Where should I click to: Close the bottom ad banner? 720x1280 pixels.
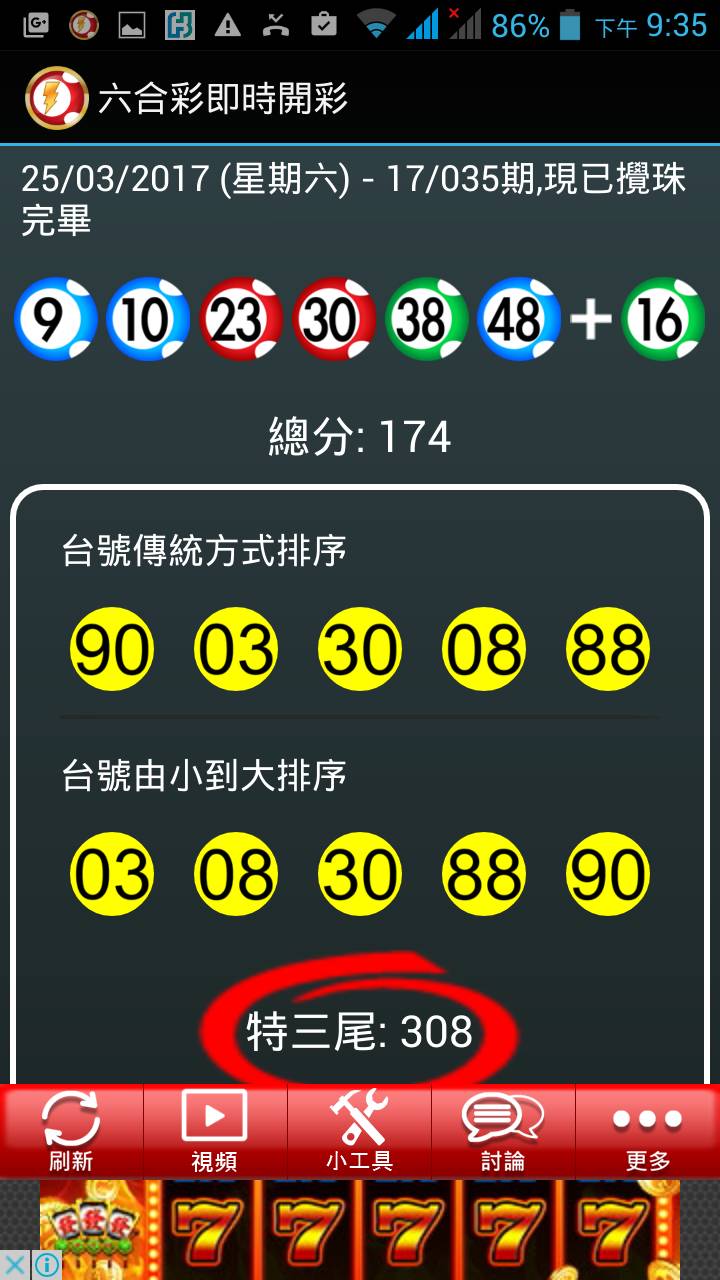15,1264
